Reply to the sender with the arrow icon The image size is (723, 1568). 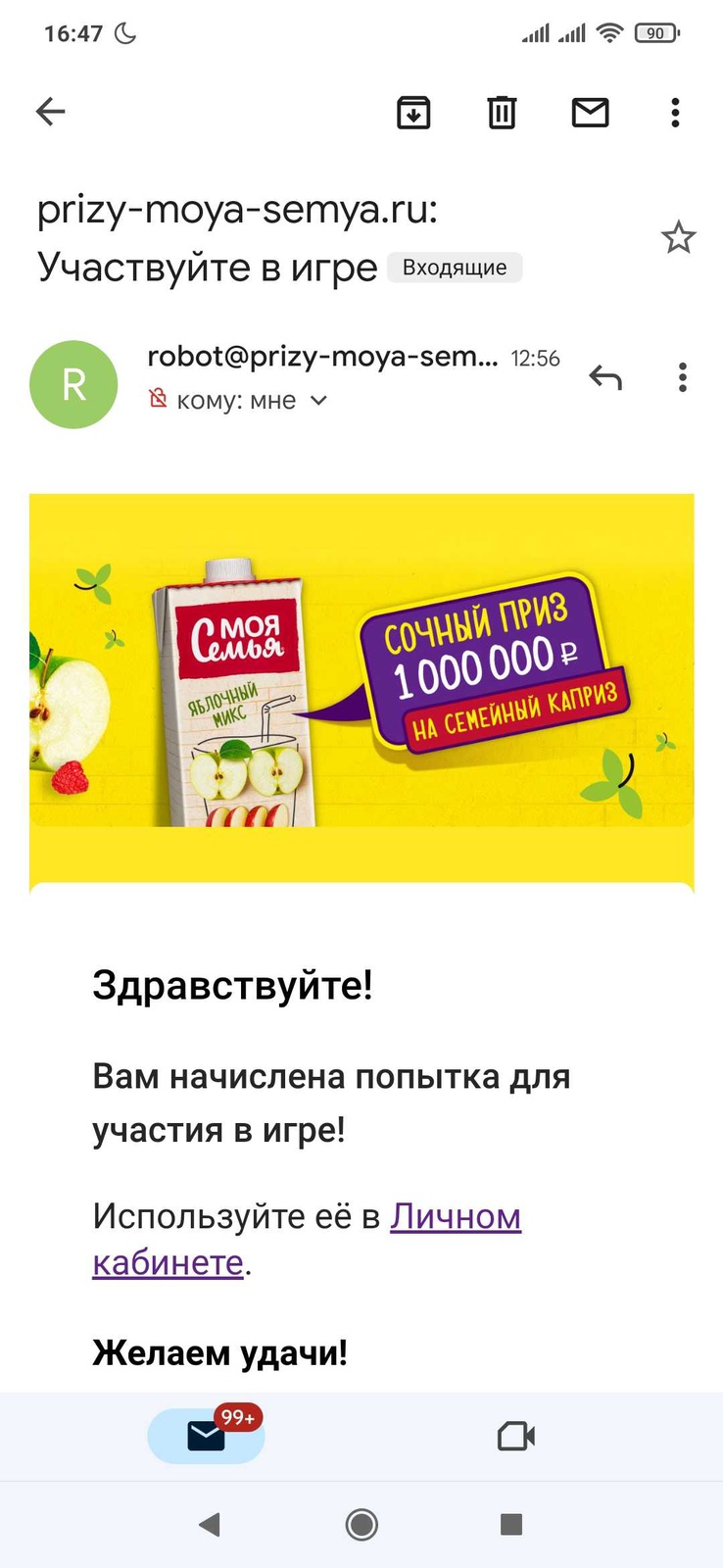click(x=605, y=377)
